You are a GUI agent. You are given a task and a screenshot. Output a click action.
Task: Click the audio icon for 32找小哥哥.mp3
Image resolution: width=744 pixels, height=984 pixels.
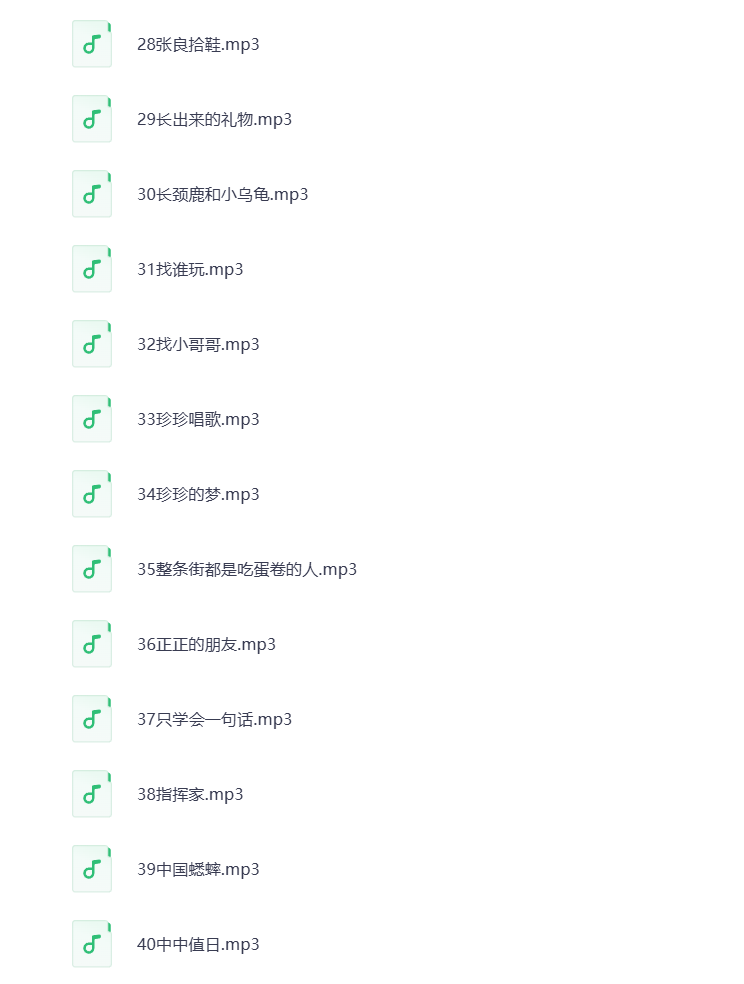click(91, 343)
